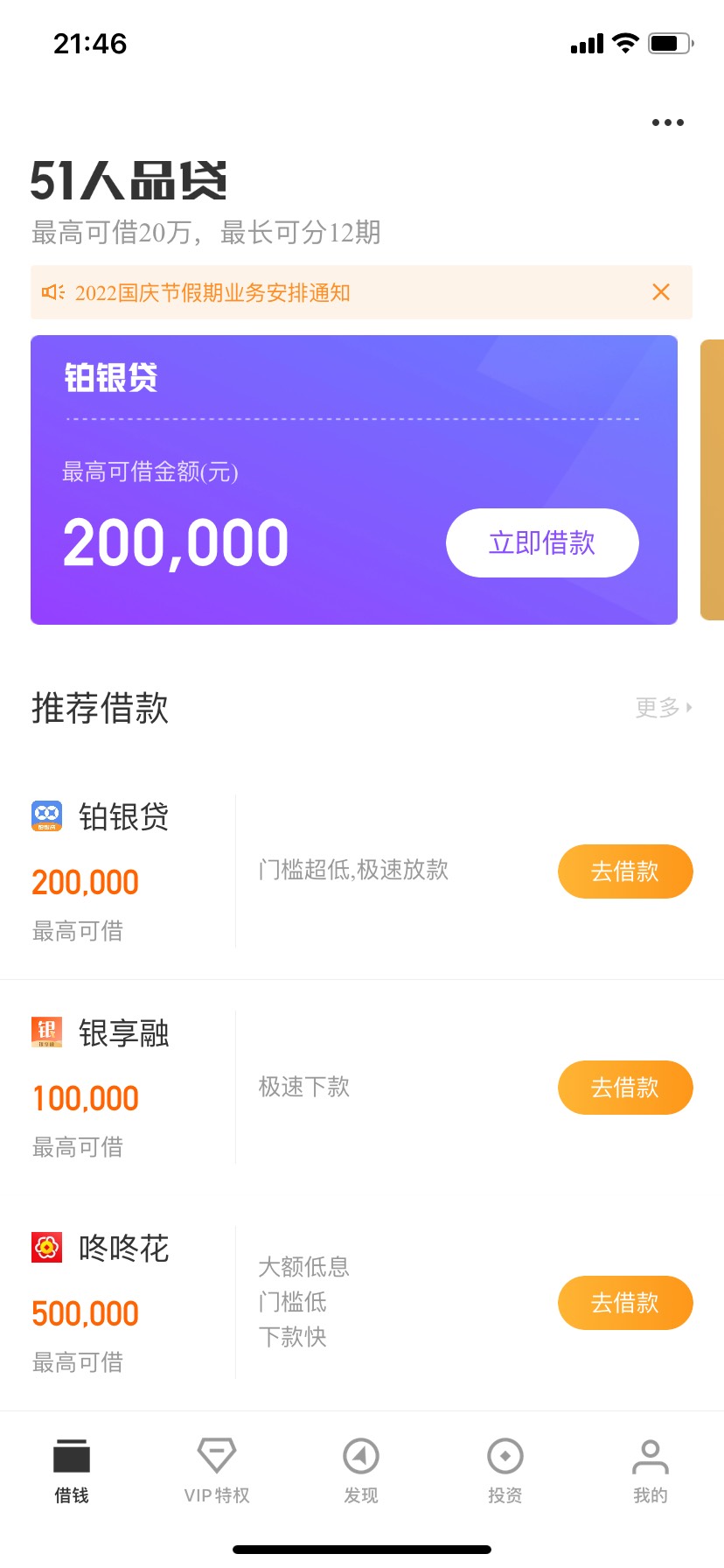Select the 银享融 product logo
Viewport: 724px width, 1568px height.
click(46, 1032)
